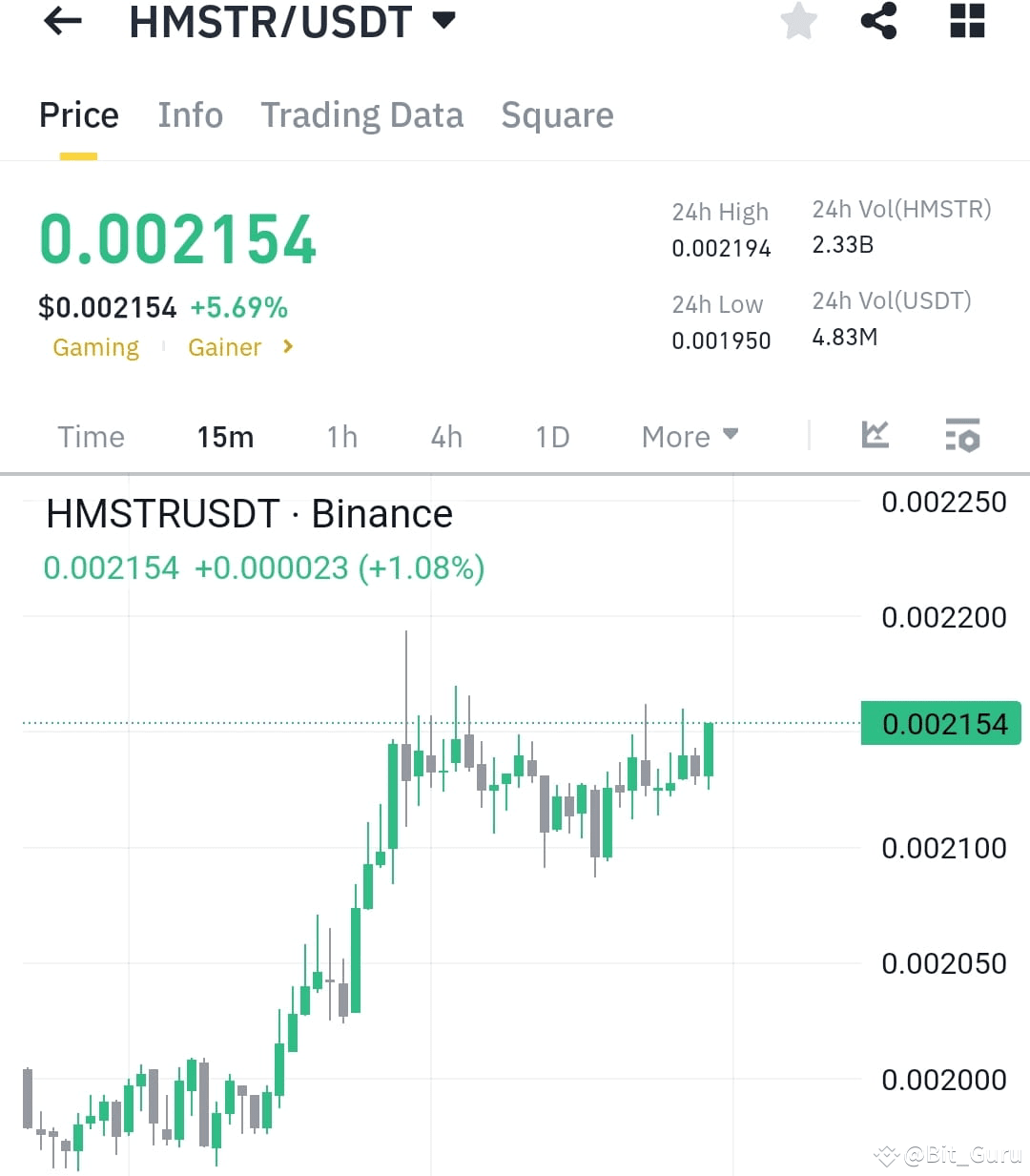Screen dimensions: 1030x1176
Task: Select the 1D timeframe button
Action: [551, 436]
